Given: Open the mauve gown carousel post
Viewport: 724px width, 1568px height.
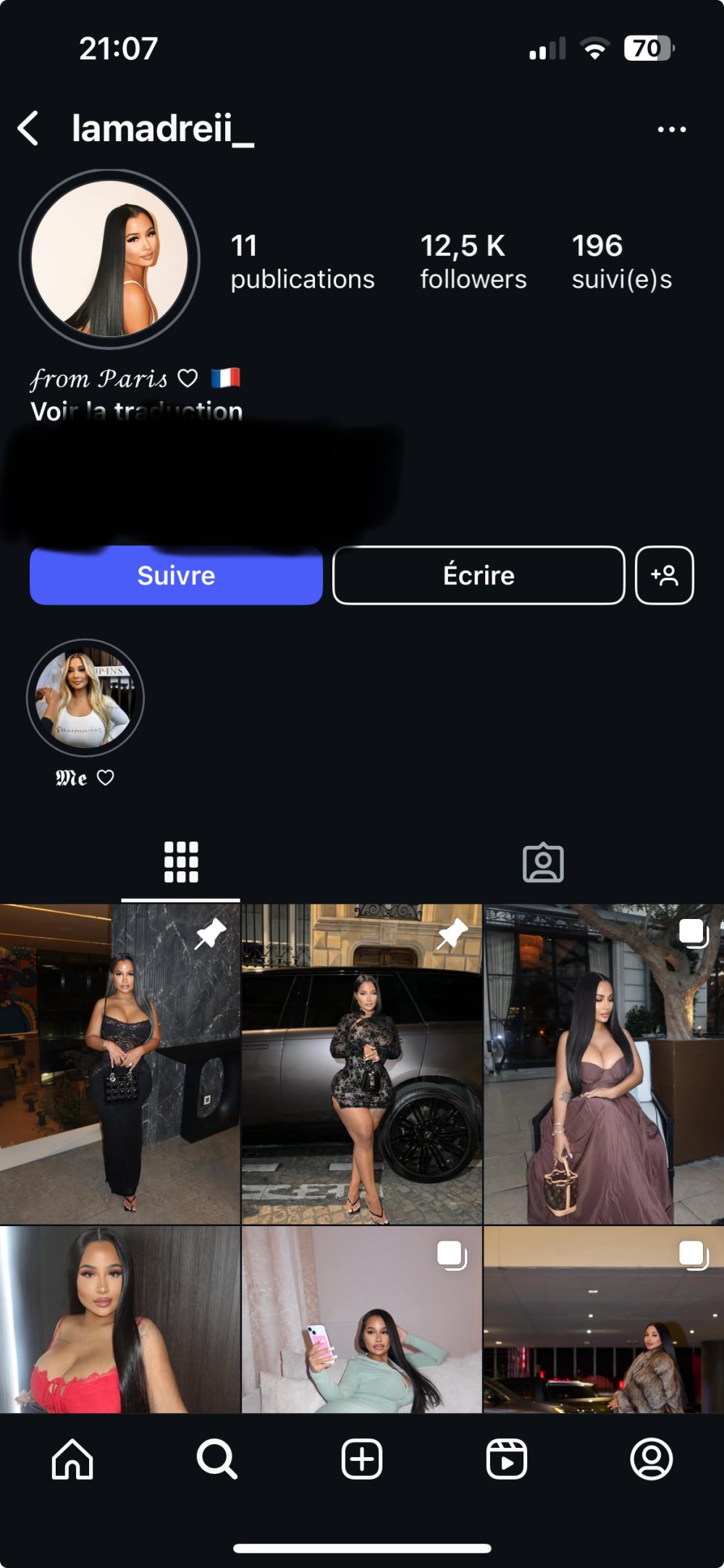Looking at the screenshot, I should (x=603, y=1063).
